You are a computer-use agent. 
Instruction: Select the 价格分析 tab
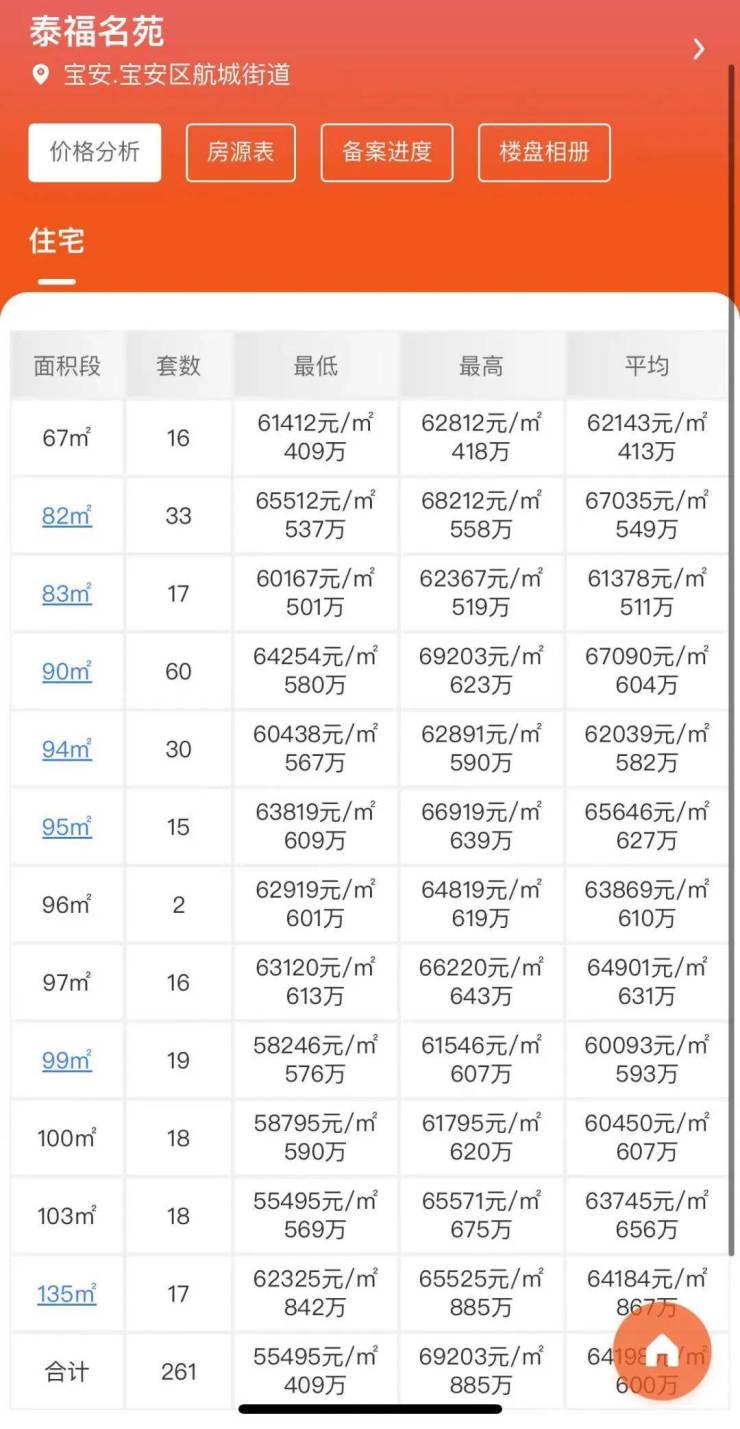(95, 152)
